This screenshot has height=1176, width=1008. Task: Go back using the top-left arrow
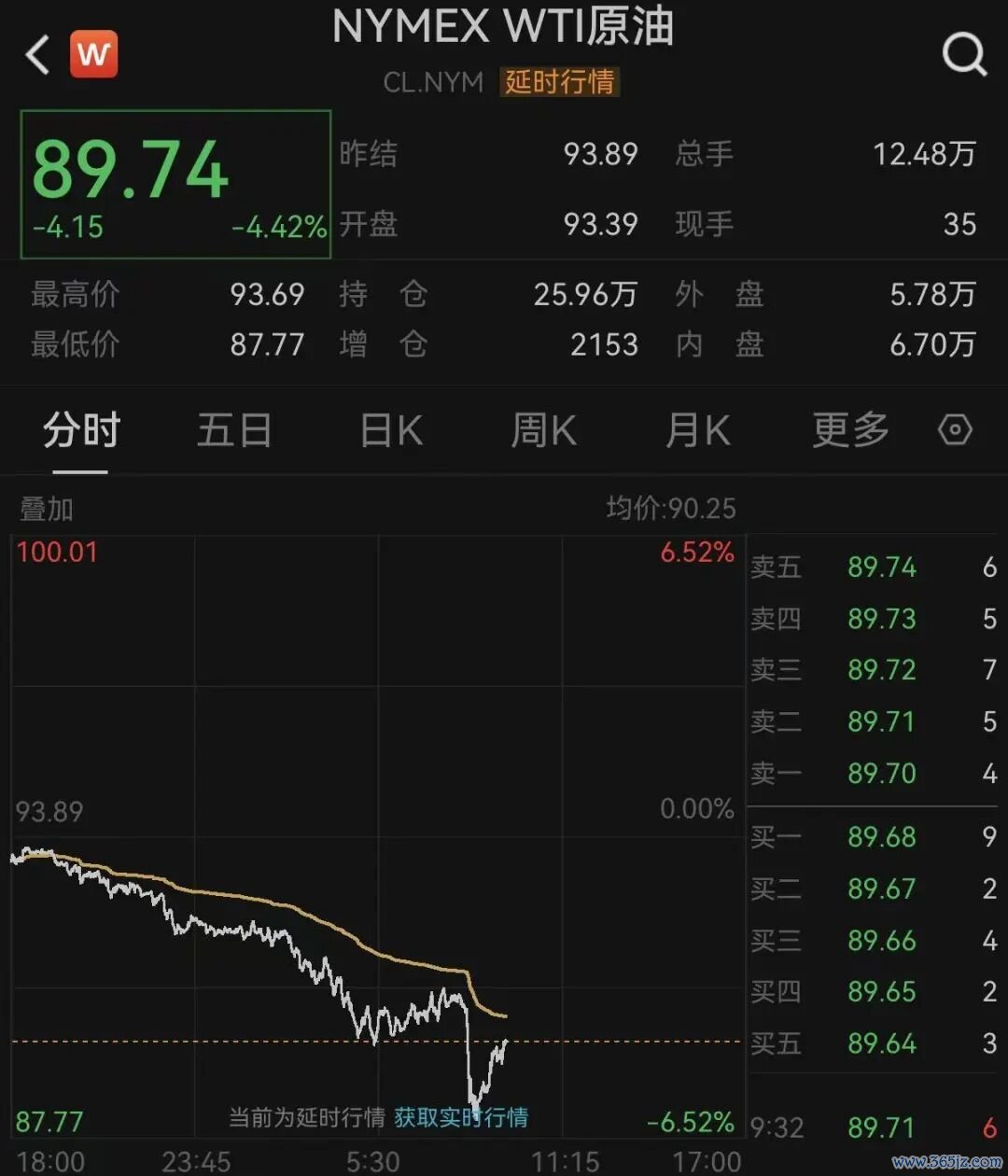pos(37,55)
